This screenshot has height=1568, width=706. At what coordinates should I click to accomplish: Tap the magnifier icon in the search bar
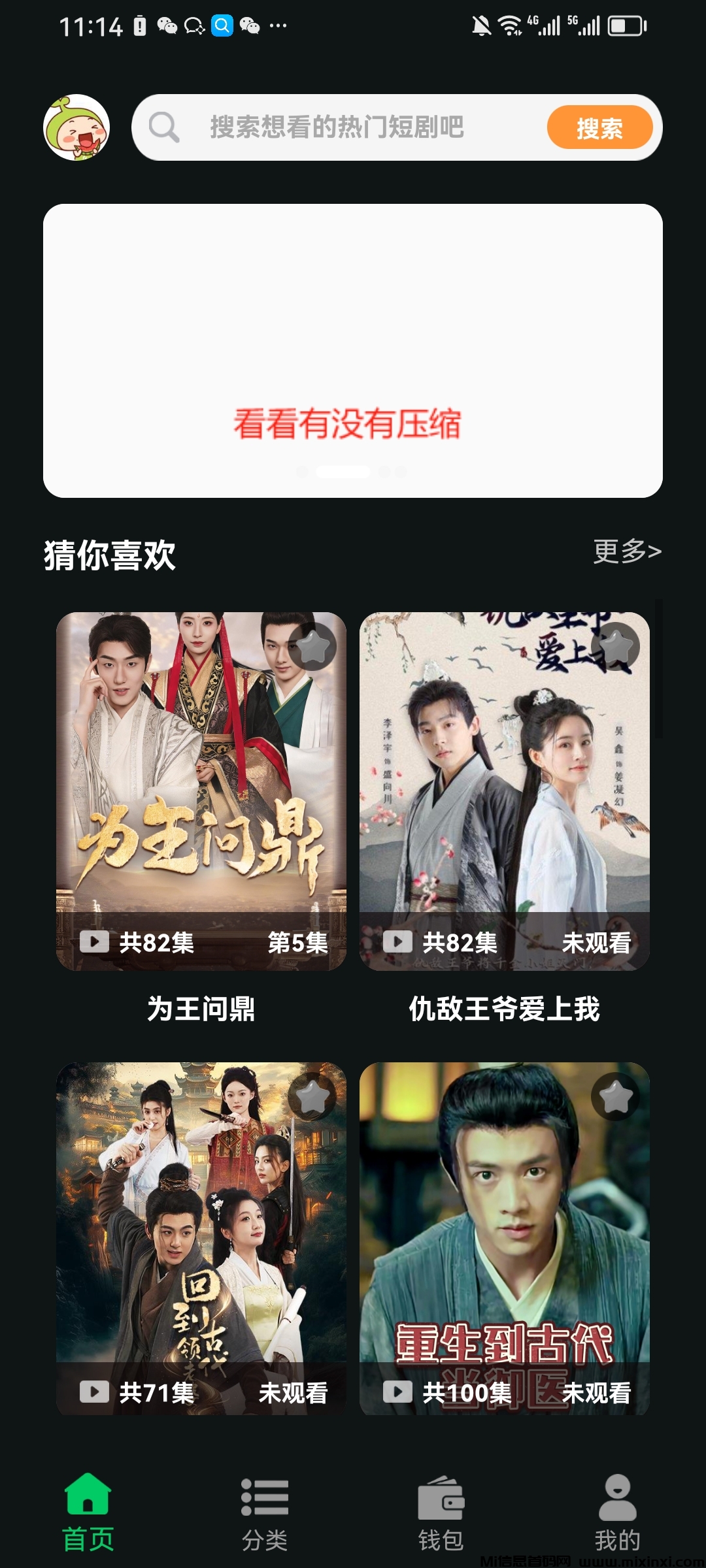[x=164, y=128]
